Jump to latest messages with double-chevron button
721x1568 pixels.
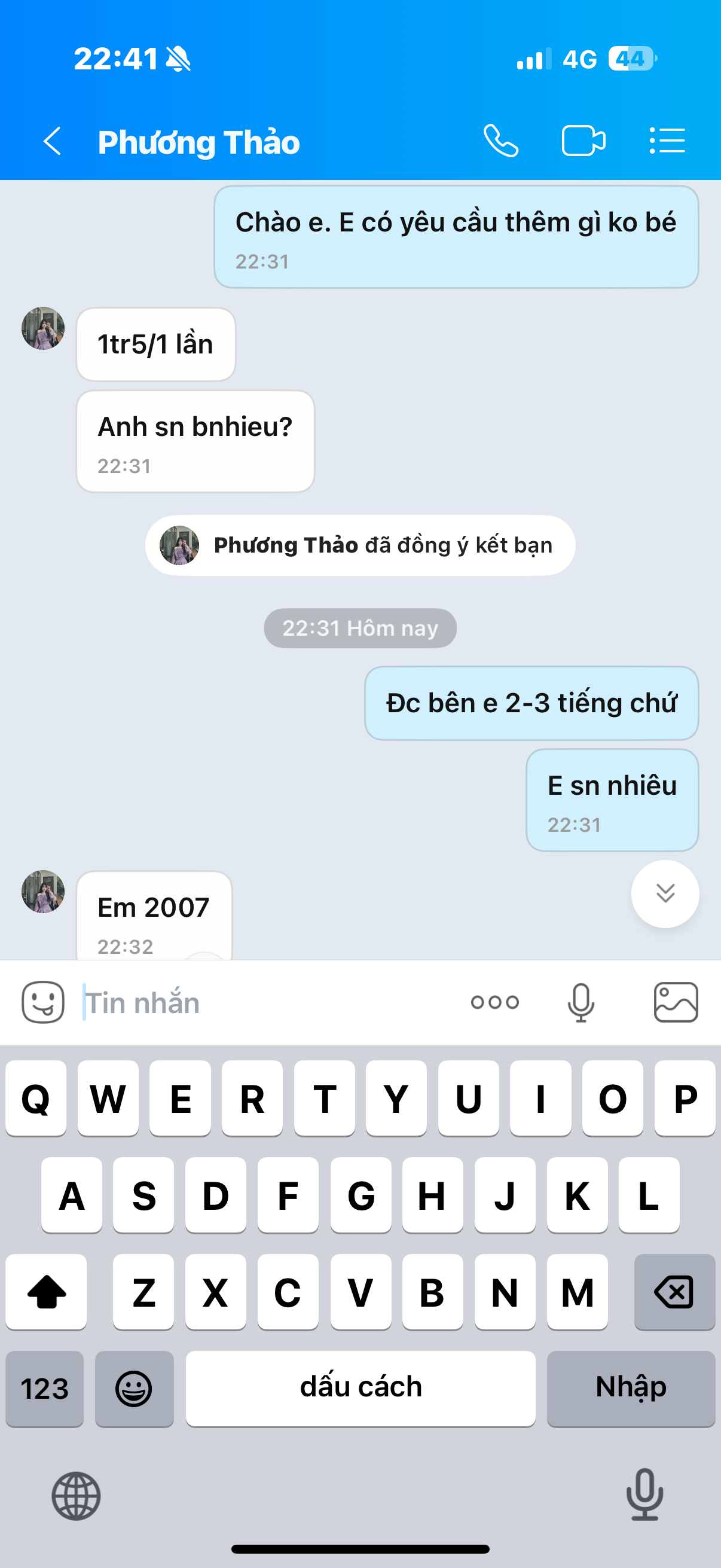pyautogui.click(x=665, y=893)
